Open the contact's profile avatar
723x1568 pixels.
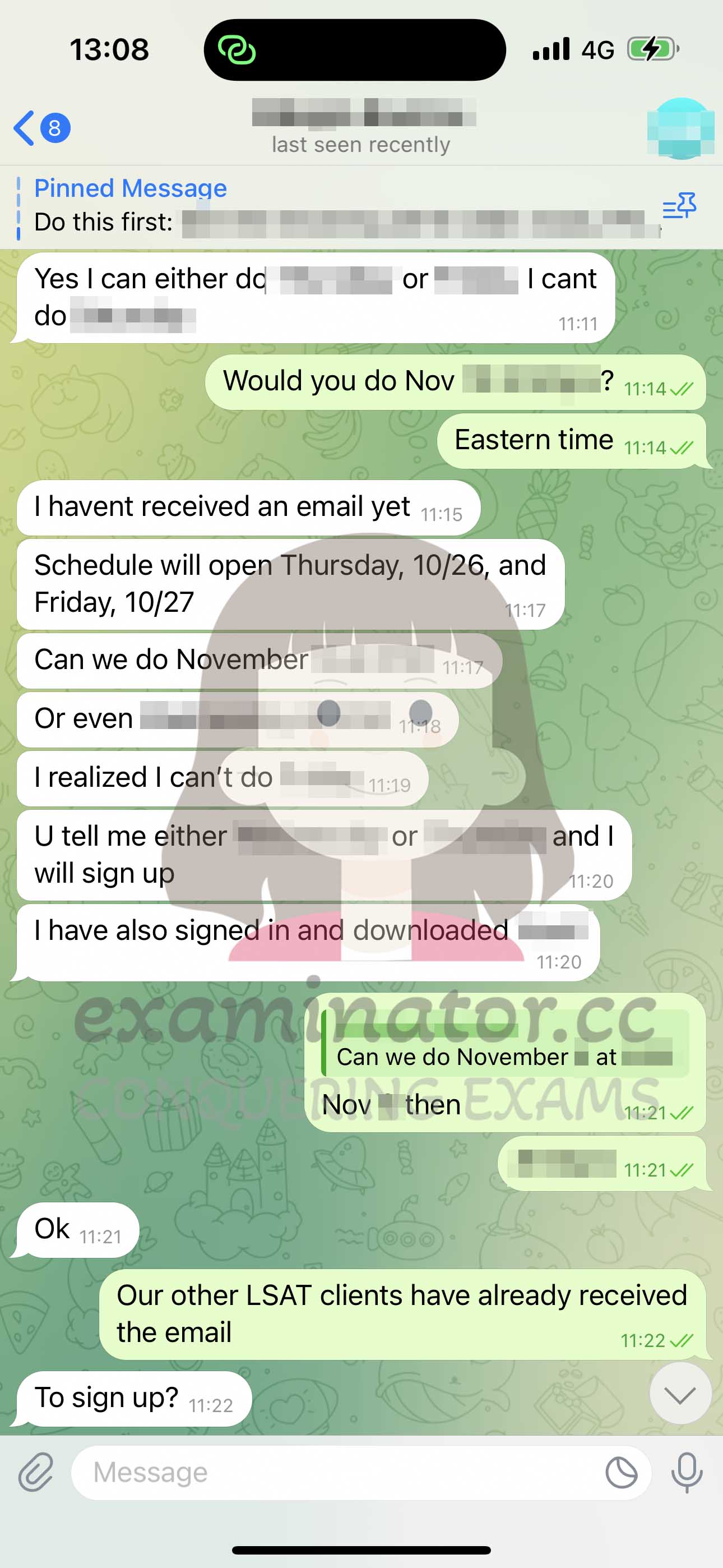click(680, 128)
